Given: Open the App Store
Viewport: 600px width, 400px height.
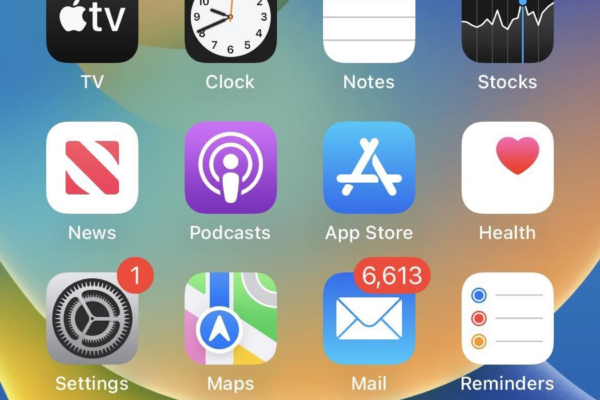Looking at the screenshot, I should point(369,168).
